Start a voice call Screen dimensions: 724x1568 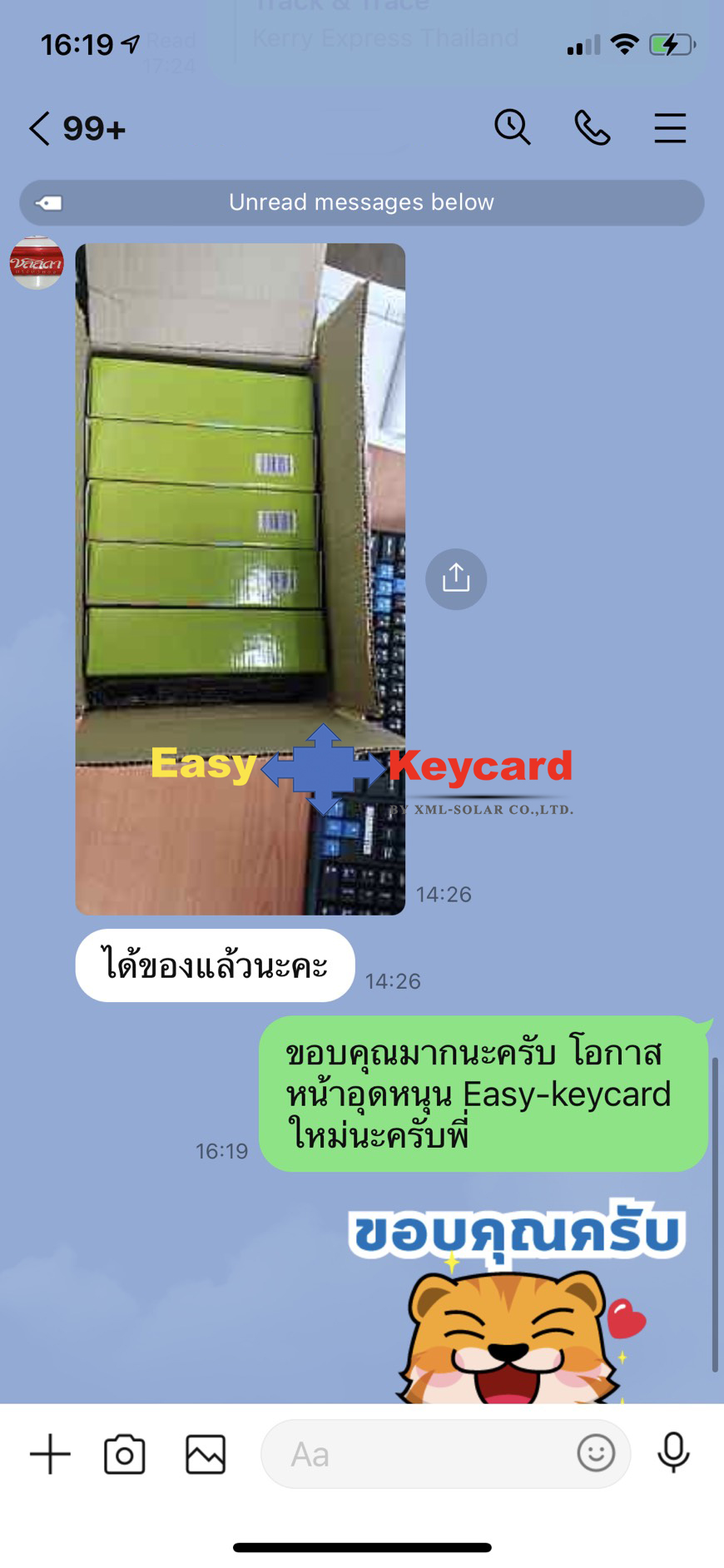(x=592, y=128)
